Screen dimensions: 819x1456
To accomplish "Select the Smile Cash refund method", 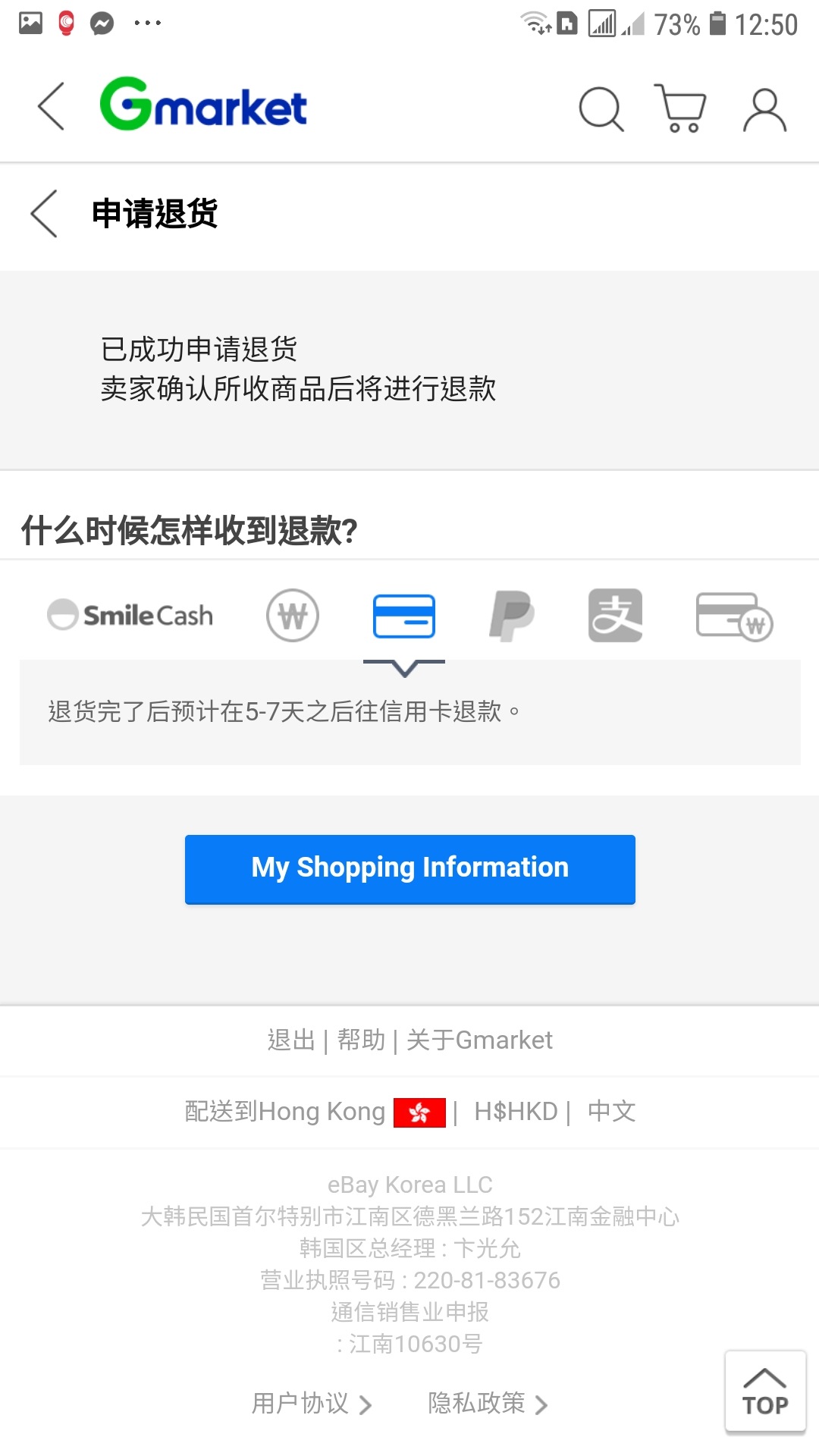I will [130, 615].
